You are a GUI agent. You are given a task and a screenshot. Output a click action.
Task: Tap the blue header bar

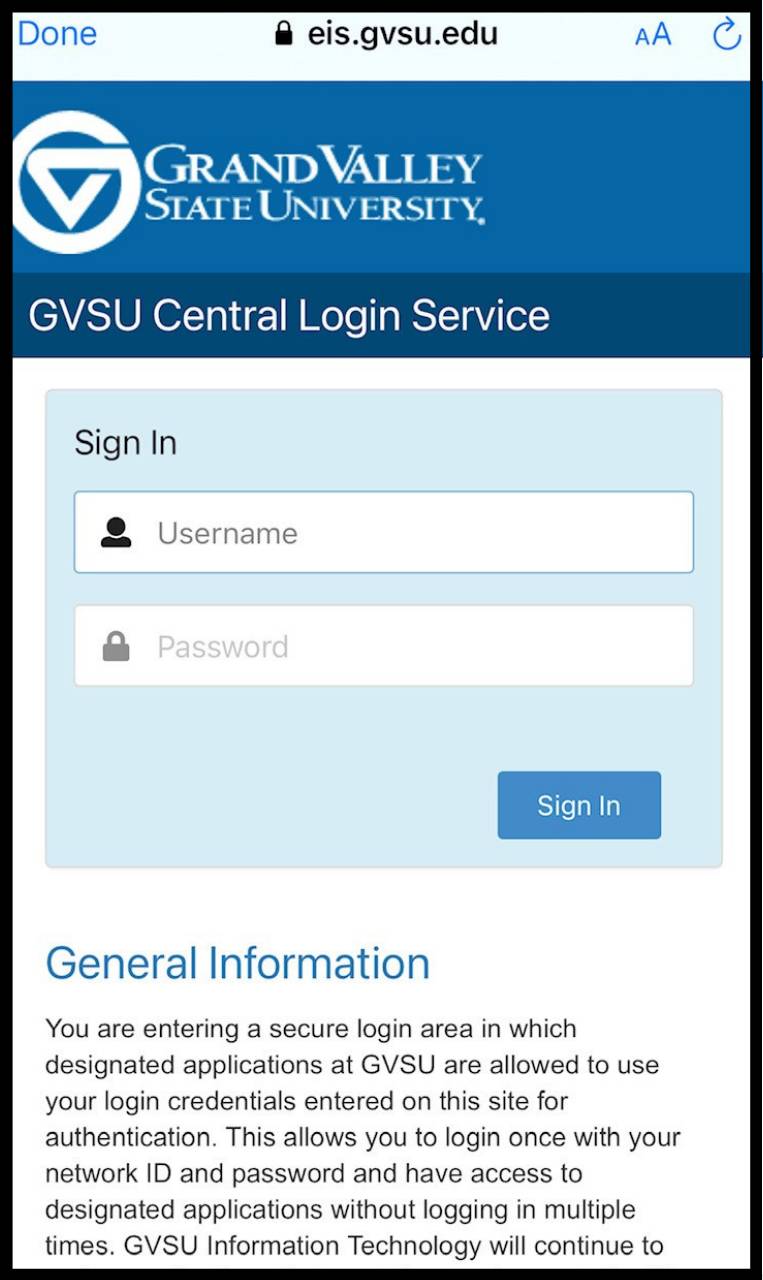pos(620,180)
